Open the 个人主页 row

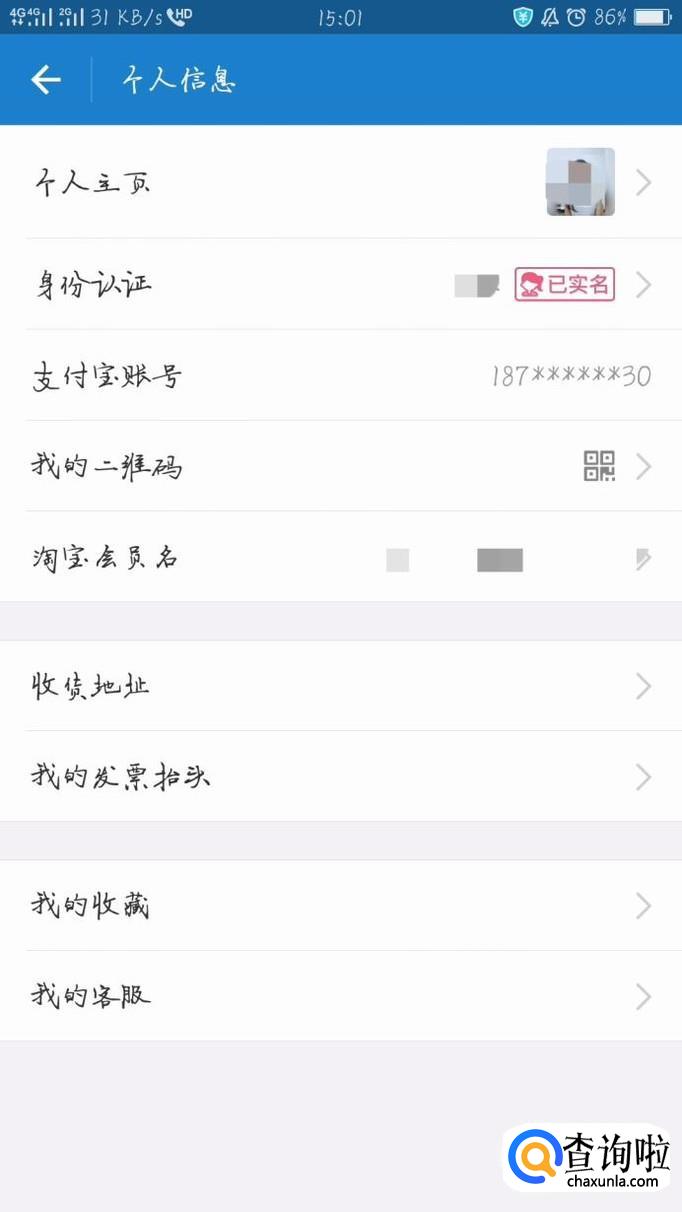340,182
